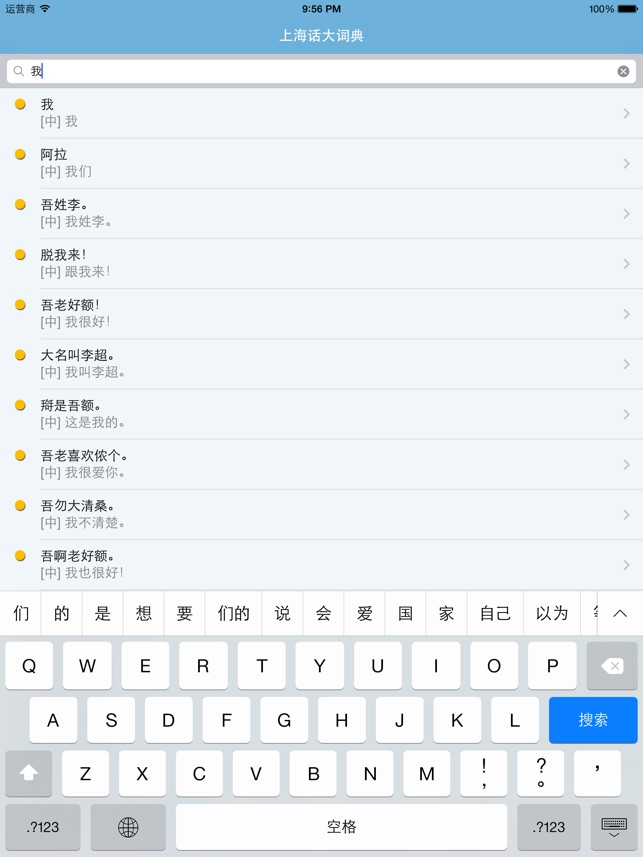643x857 pixels.
Task: Expand the keyboard candidate list arrow
Action: (620, 613)
